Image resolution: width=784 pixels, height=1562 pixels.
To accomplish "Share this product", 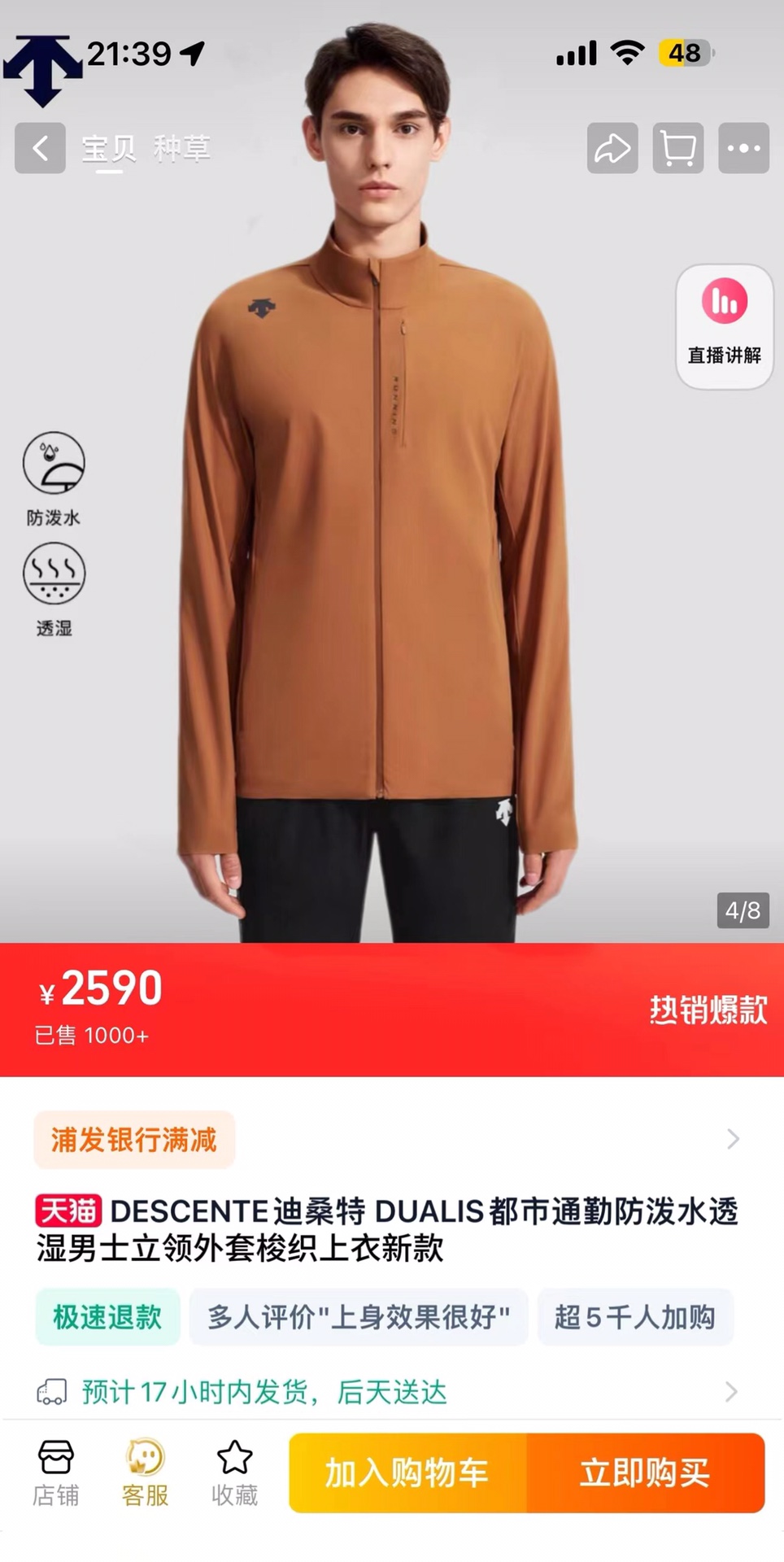I will [612, 148].
